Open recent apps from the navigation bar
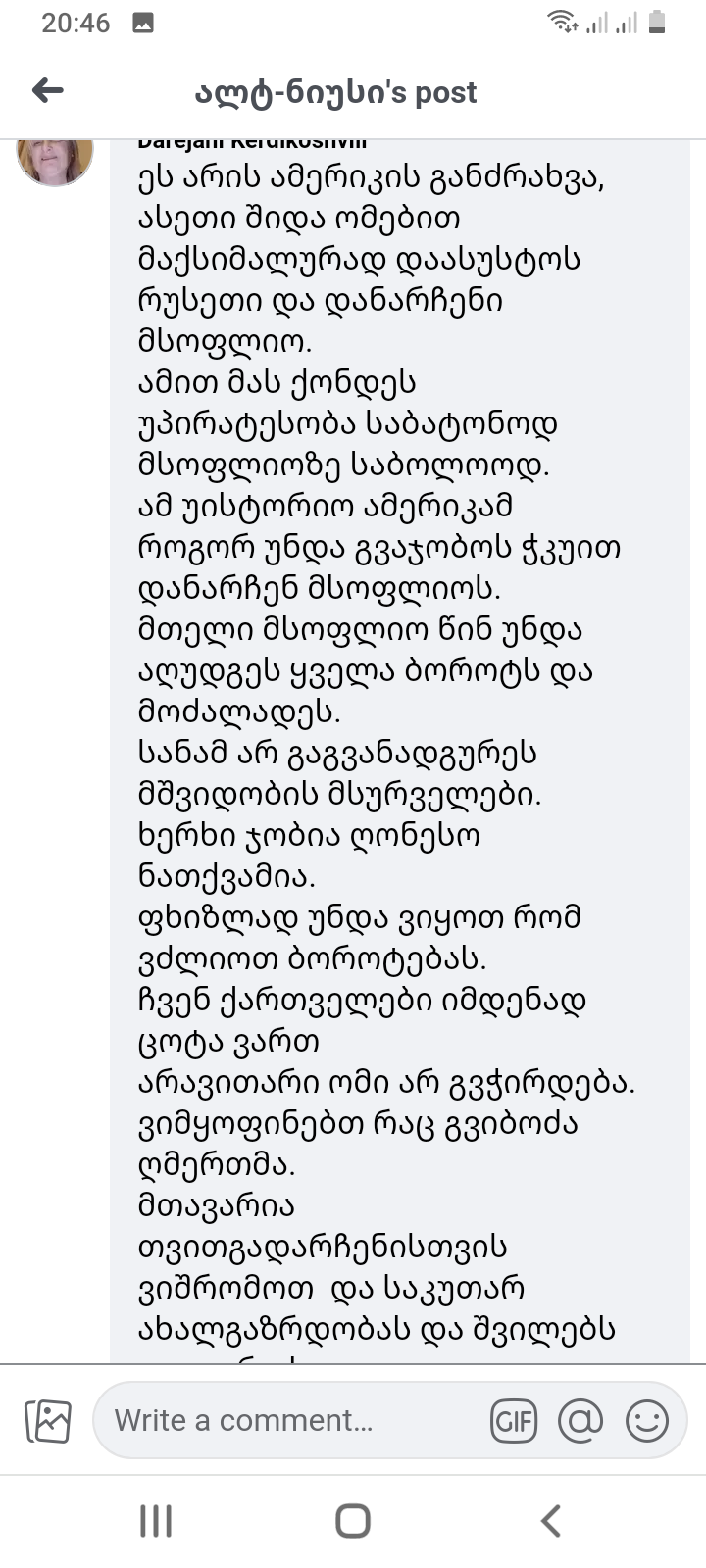This screenshot has width=706, height=1568. click(x=156, y=1521)
